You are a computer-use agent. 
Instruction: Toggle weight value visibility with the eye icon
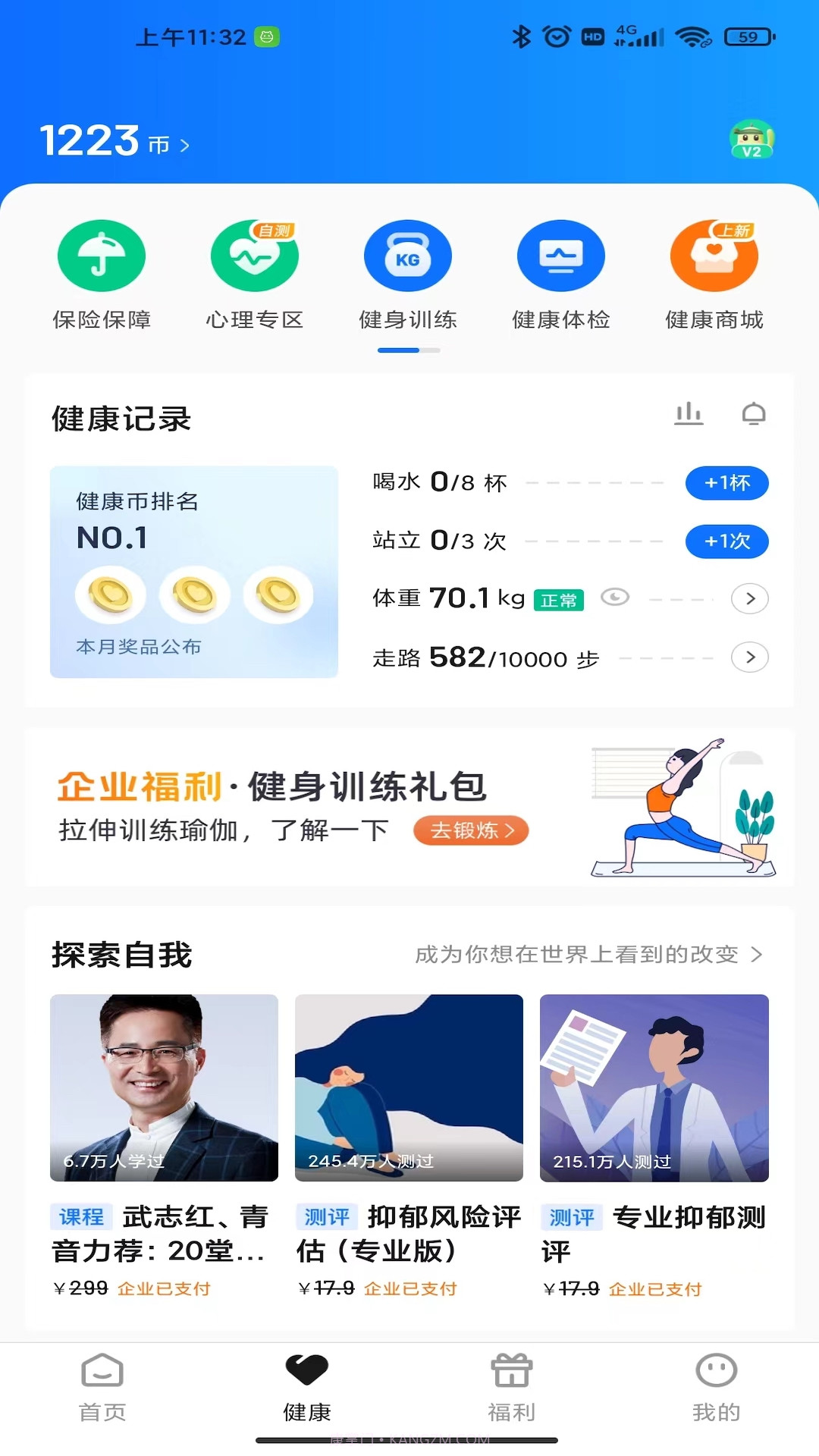point(616,598)
